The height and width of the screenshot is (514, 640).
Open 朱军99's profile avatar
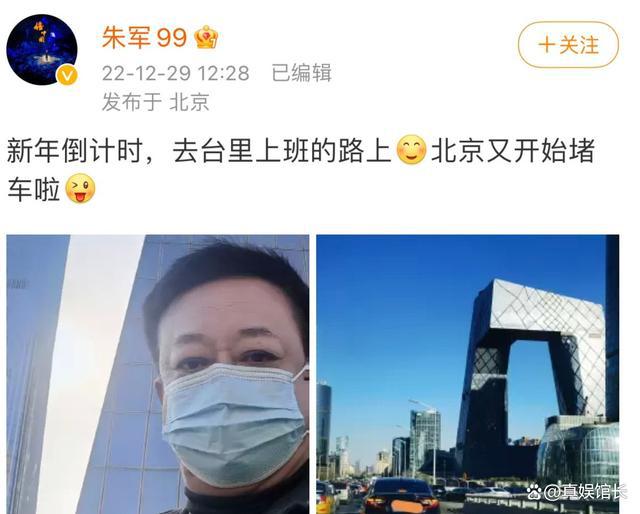pos(42,50)
